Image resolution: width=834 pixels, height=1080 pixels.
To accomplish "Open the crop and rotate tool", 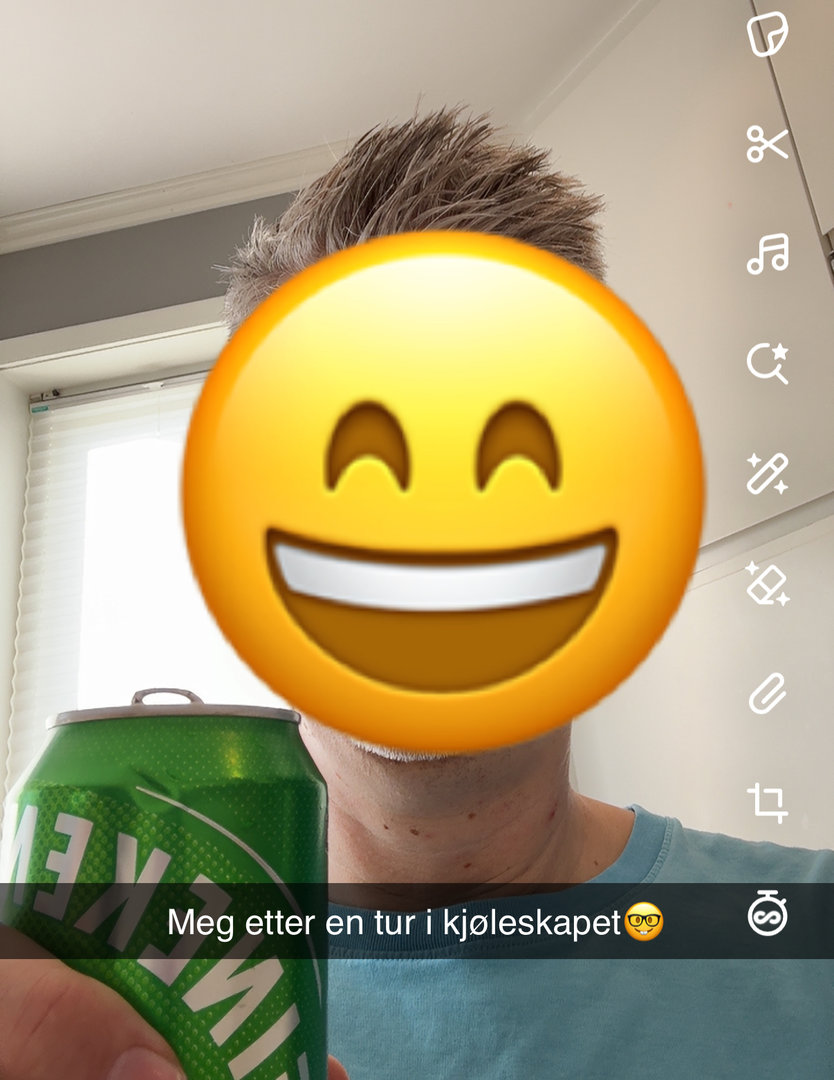I will click(x=767, y=802).
